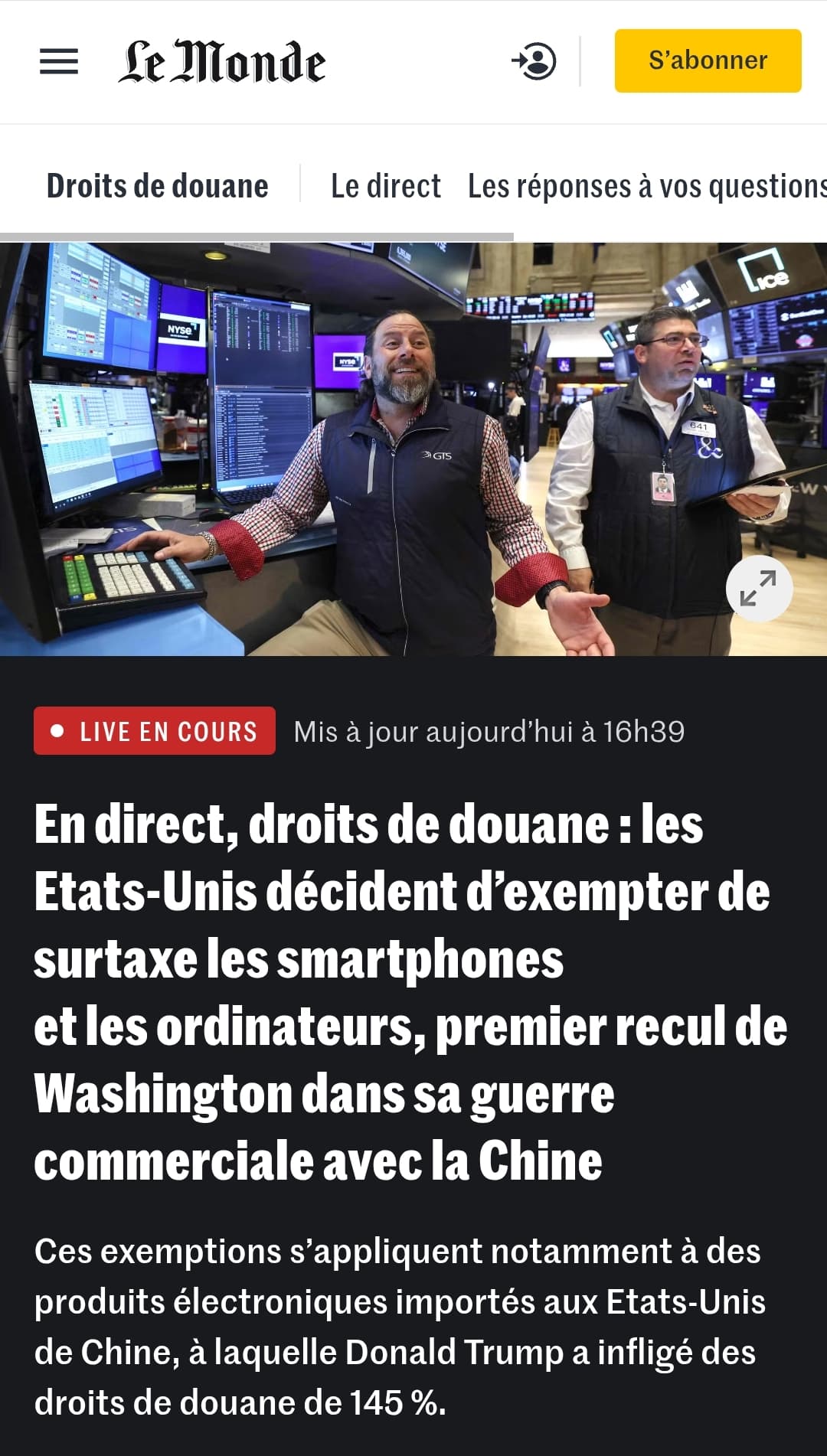Viewport: 827px width, 1456px height.
Task: Open Les réponses à vos questions
Action: (x=647, y=186)
